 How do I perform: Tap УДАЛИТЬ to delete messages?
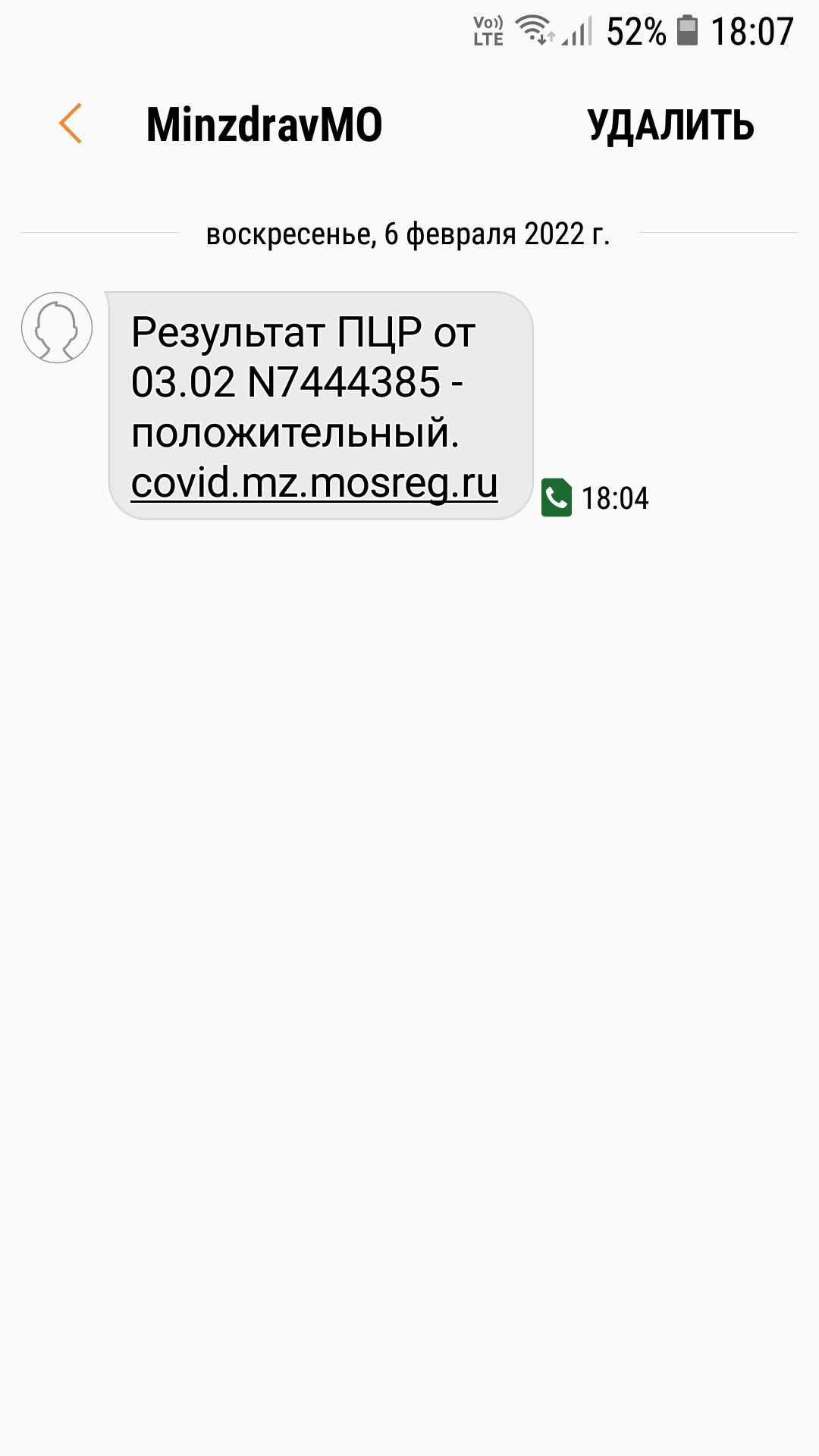click(x=671, y=125)
